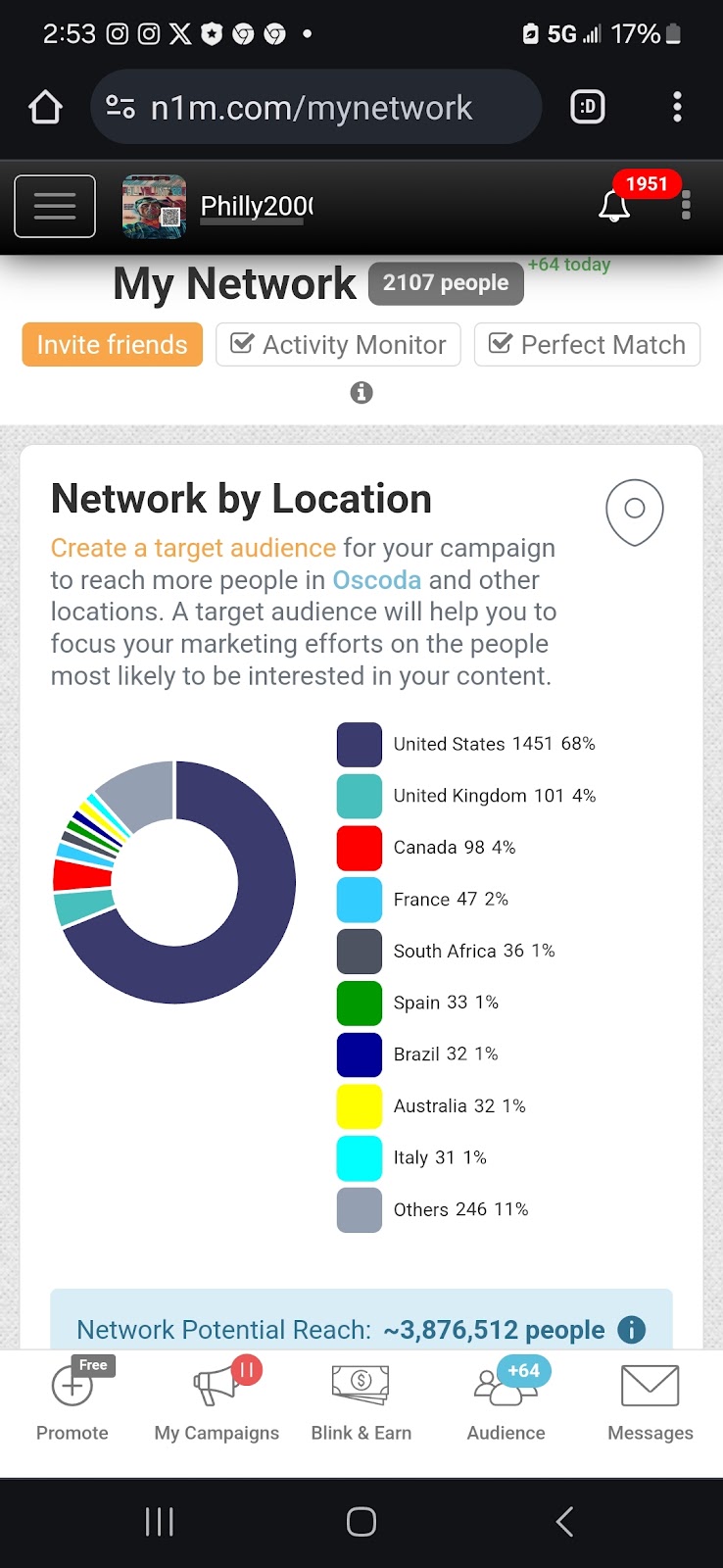Open the browser overflow menu
Viewport: 723px width, 1568px height.
[677, 107]
